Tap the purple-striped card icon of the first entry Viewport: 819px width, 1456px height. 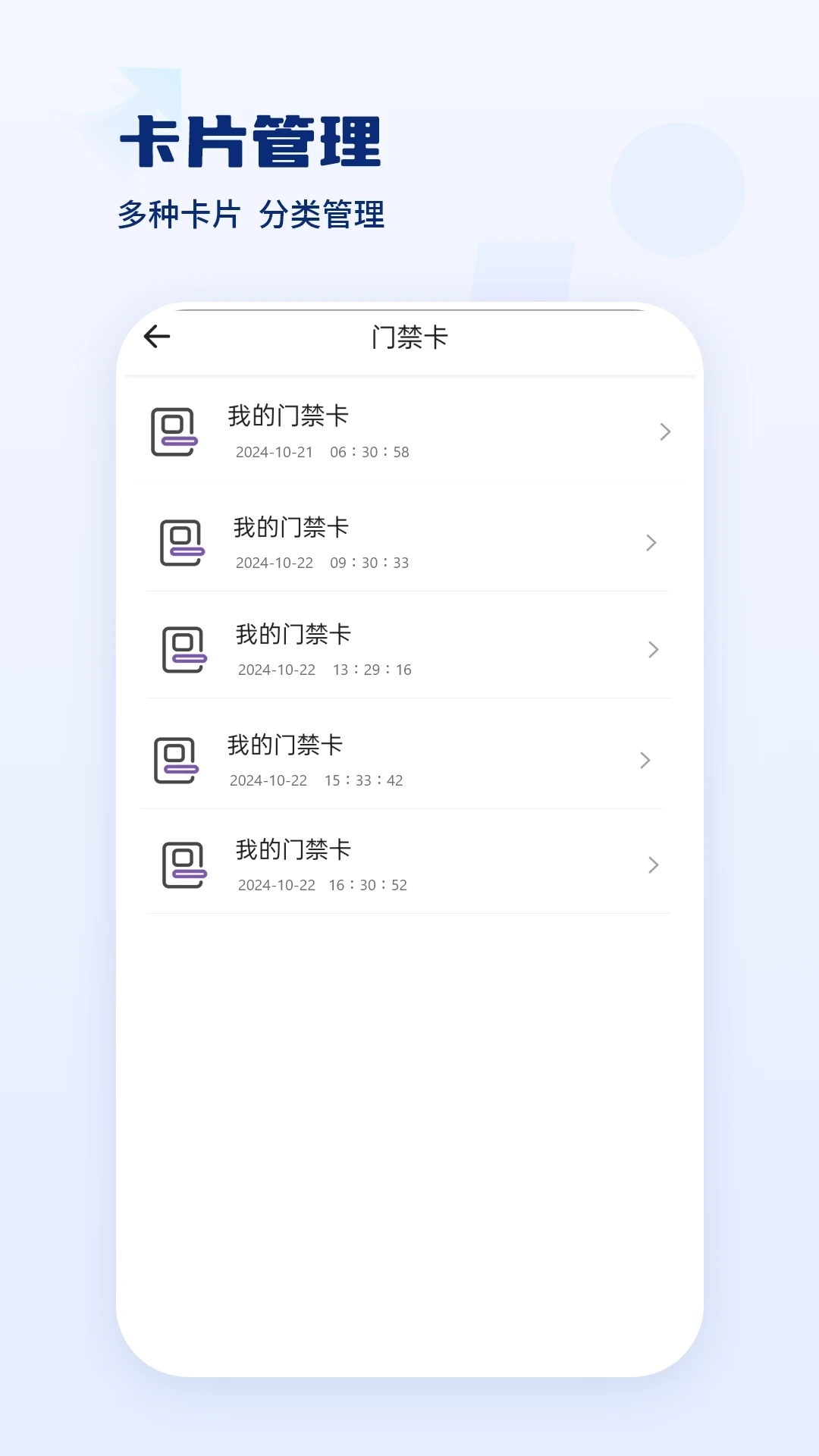tap(174, 431)
